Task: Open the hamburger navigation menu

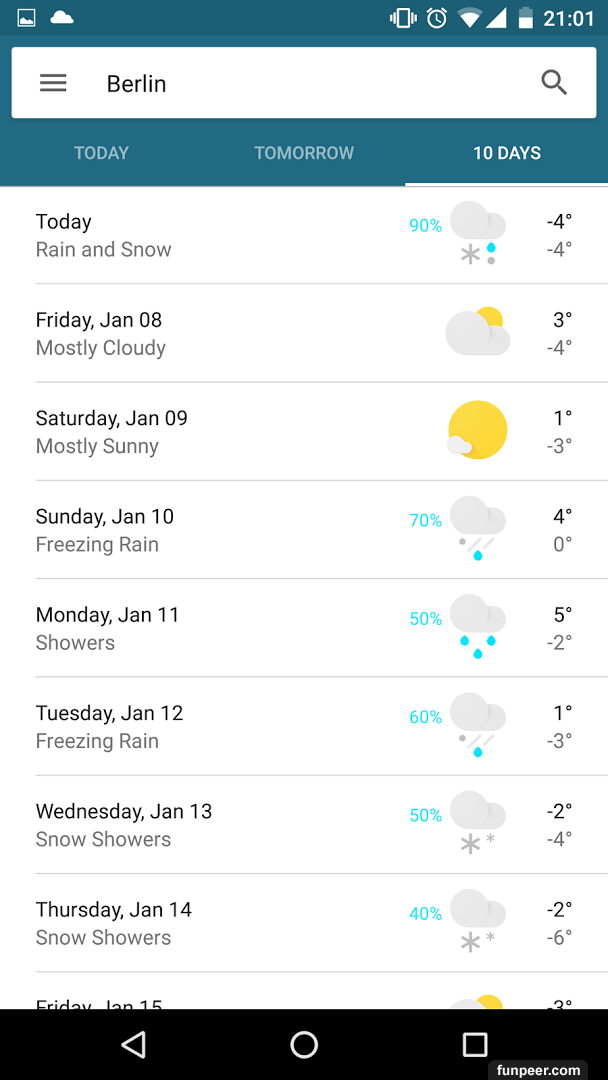Action: click(x=53, y=84)
